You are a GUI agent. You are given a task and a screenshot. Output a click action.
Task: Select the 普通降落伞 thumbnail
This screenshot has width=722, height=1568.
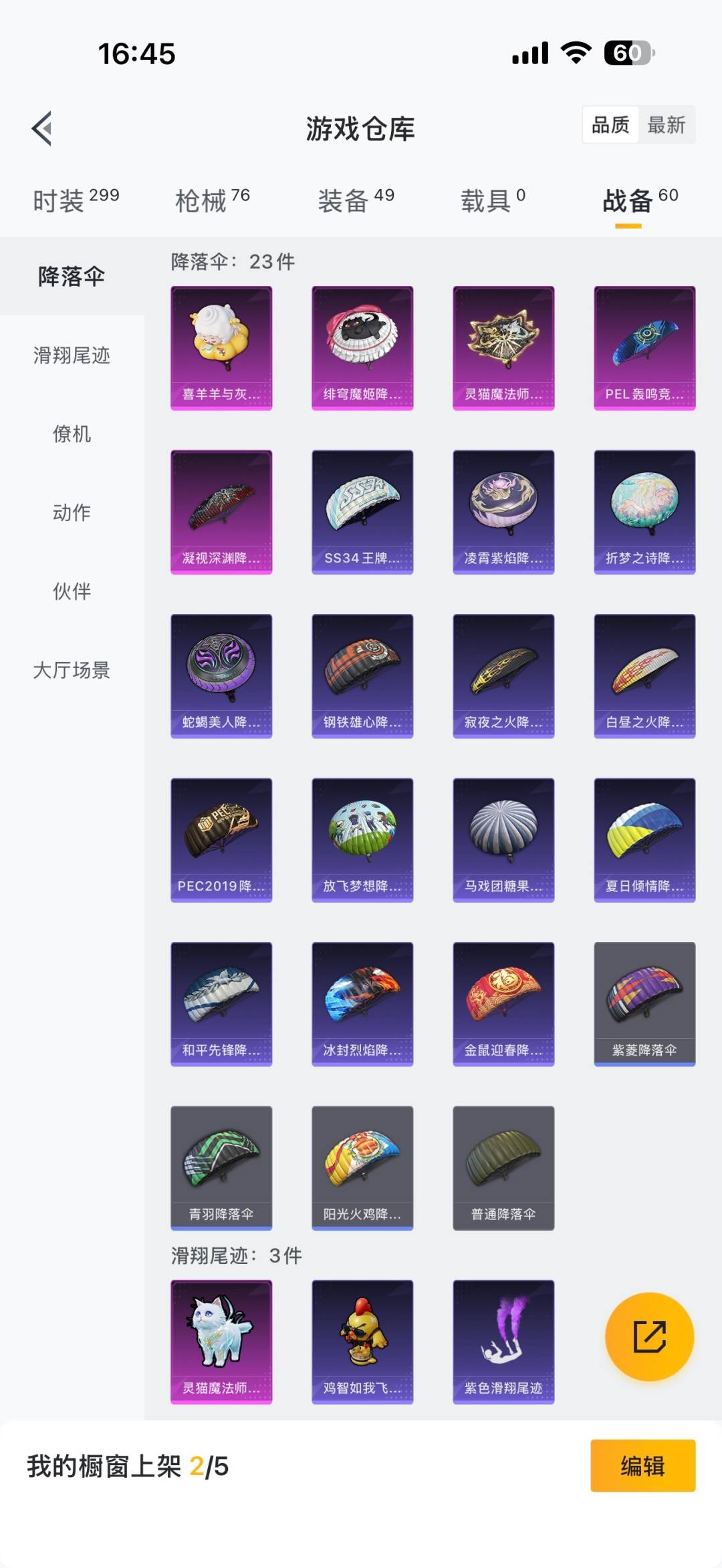503,1166
